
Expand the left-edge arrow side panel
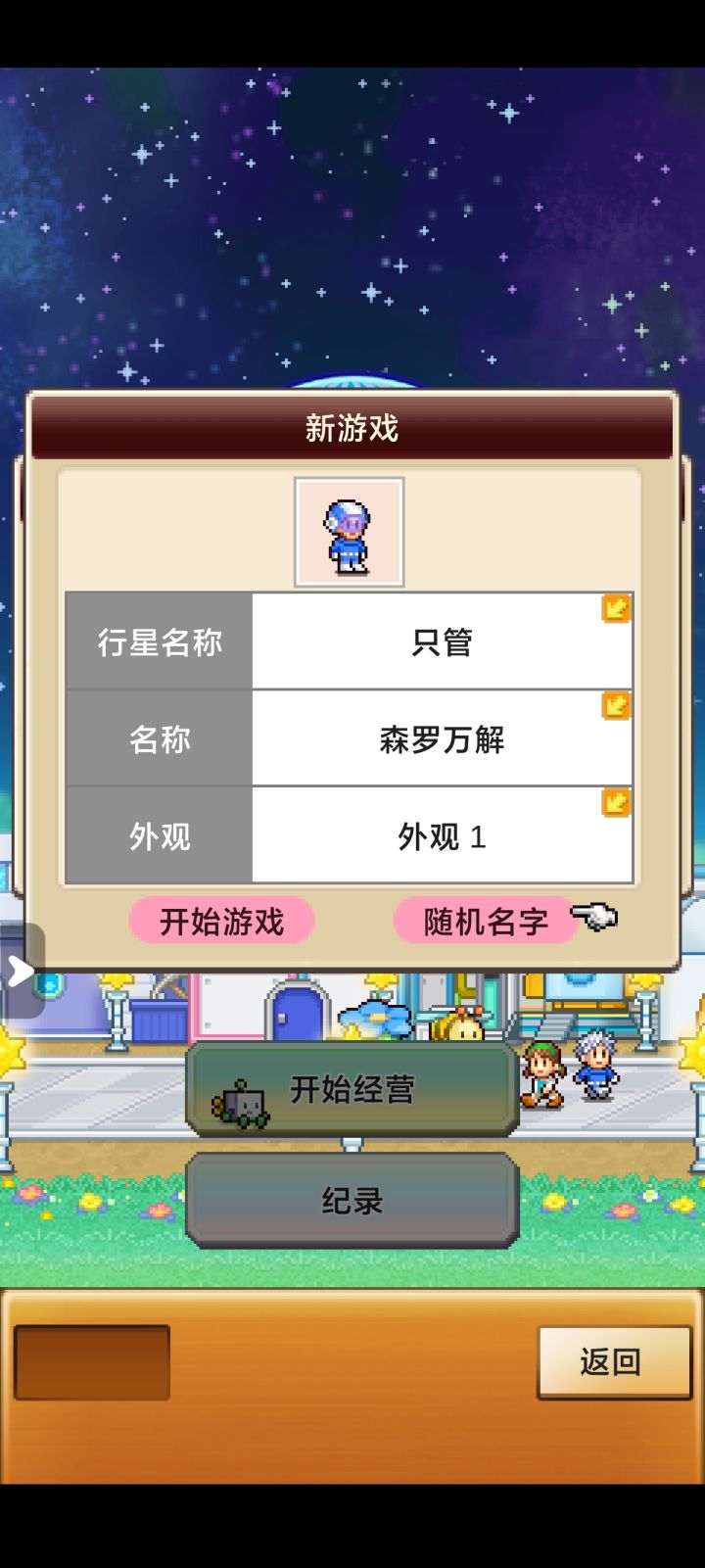(22, 971)
